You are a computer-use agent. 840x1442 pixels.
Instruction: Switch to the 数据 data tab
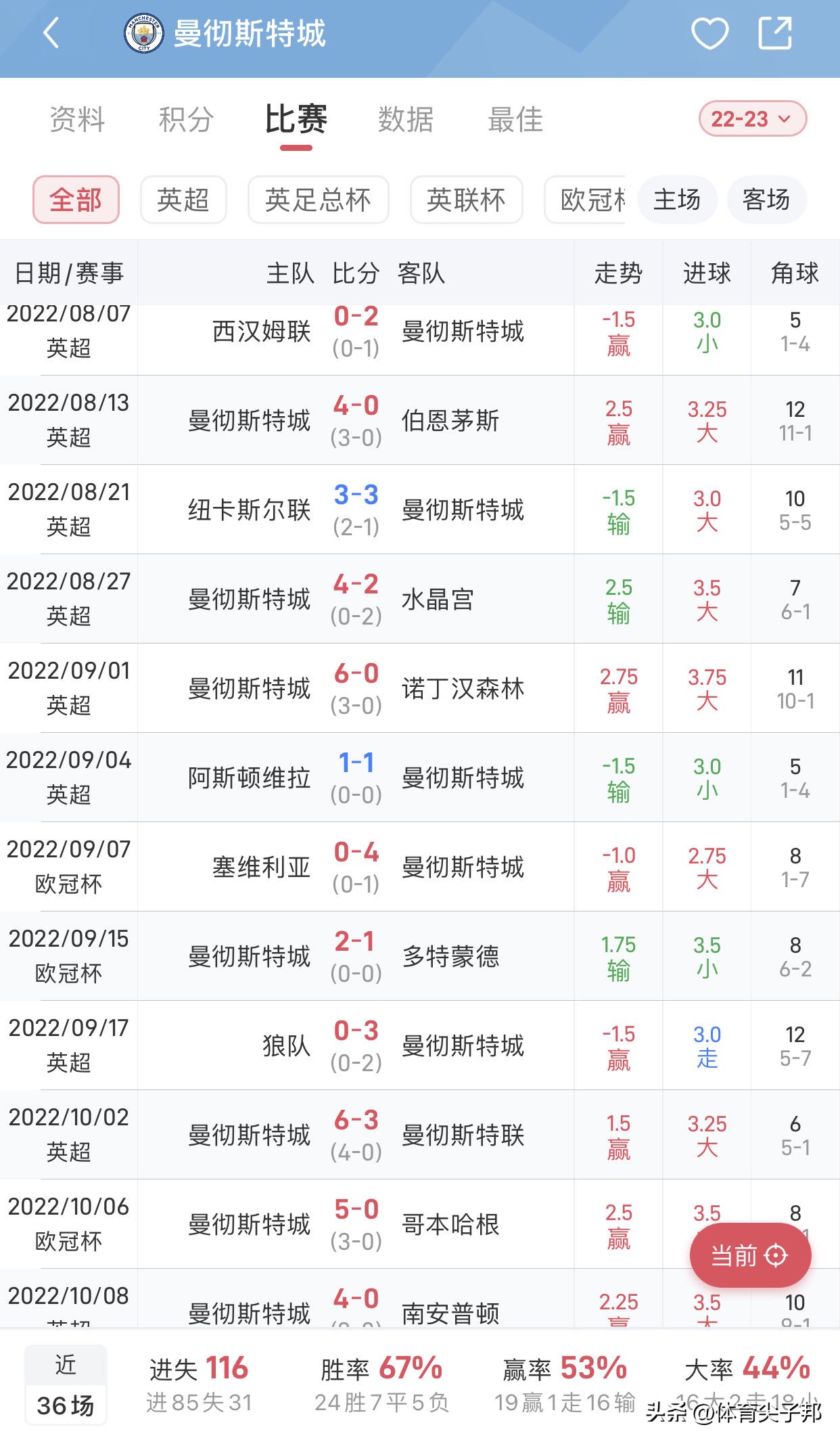[x=405, y=120]
